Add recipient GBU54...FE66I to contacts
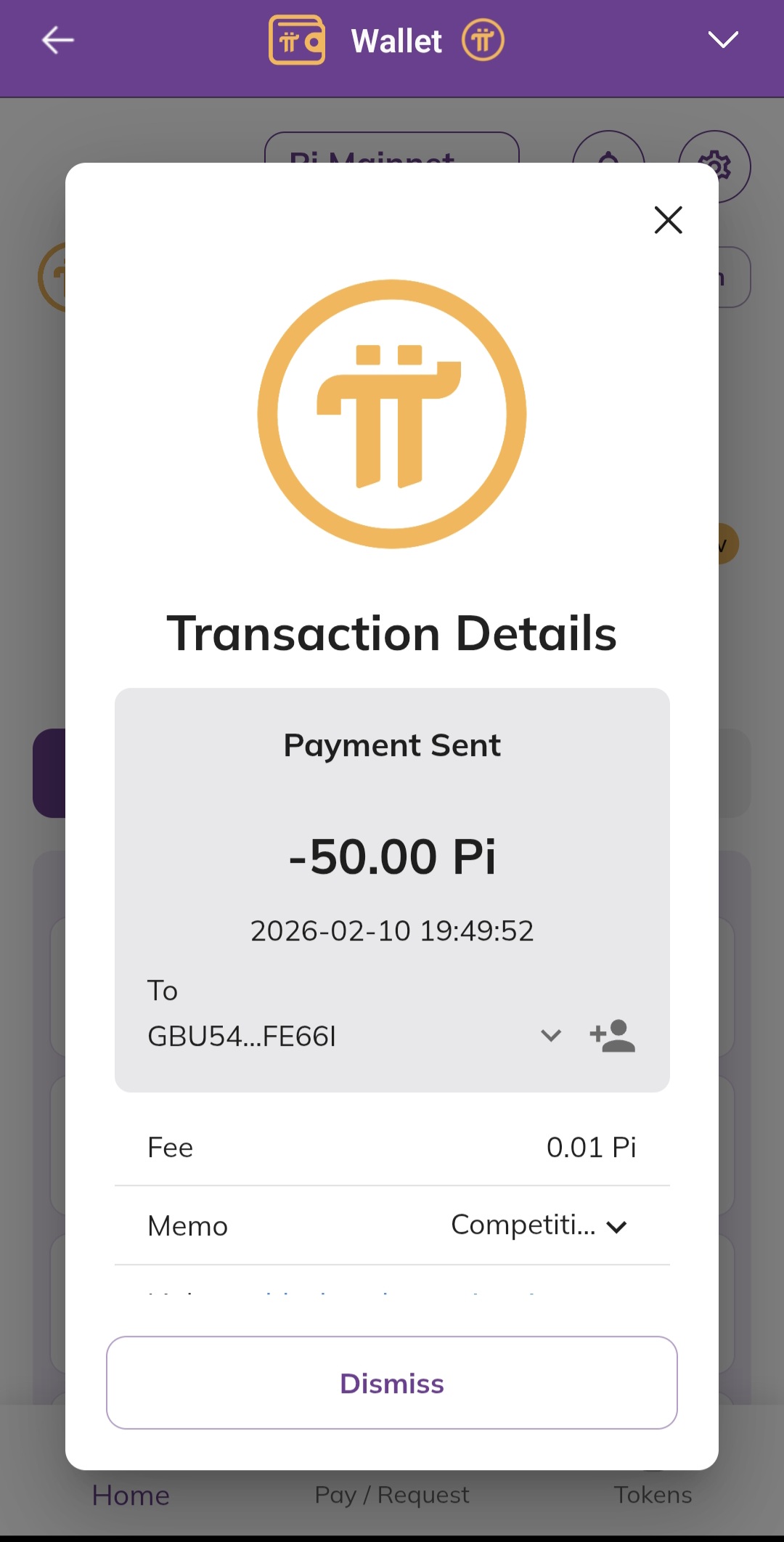This screenshot has width=784, height=1542. click(613, 1036)
